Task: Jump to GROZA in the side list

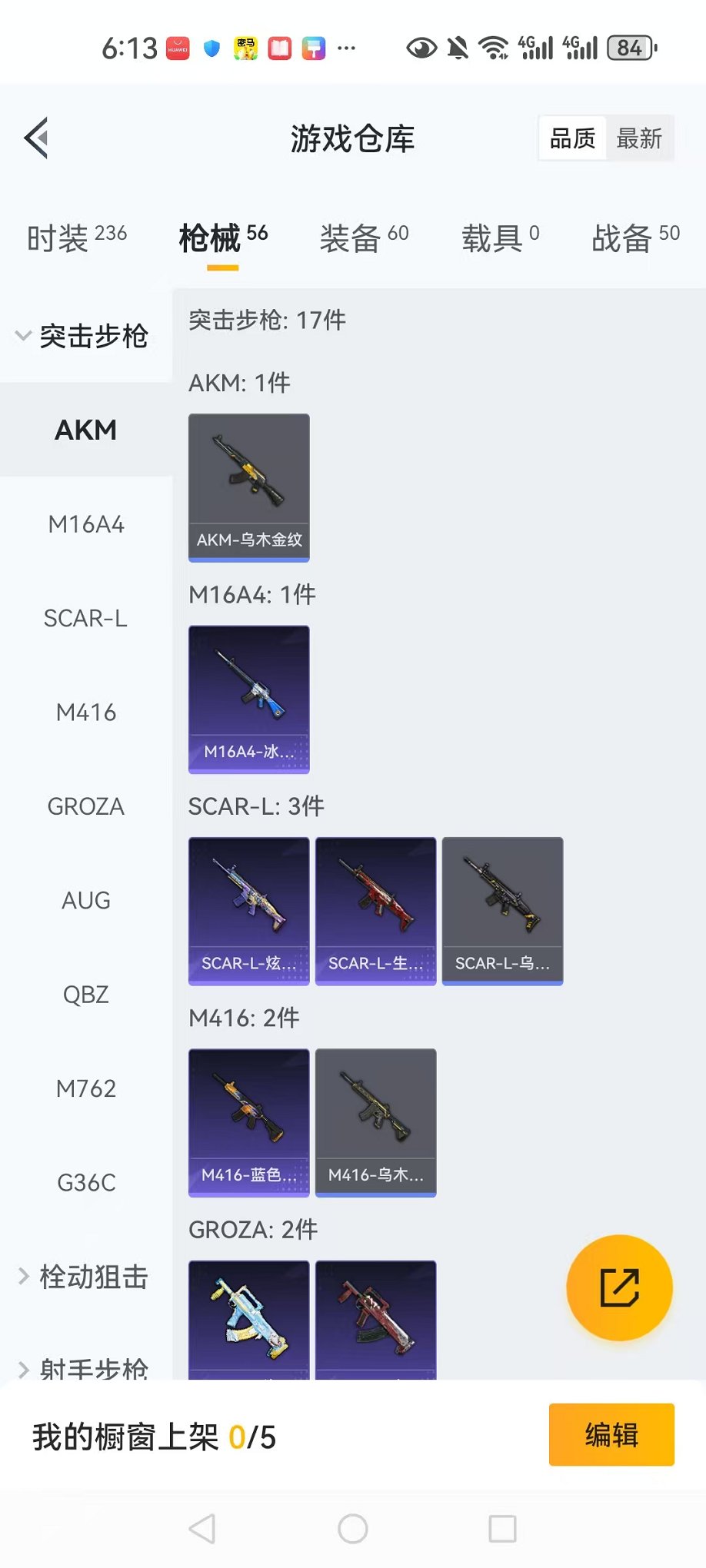Action: tap(86, 806)
